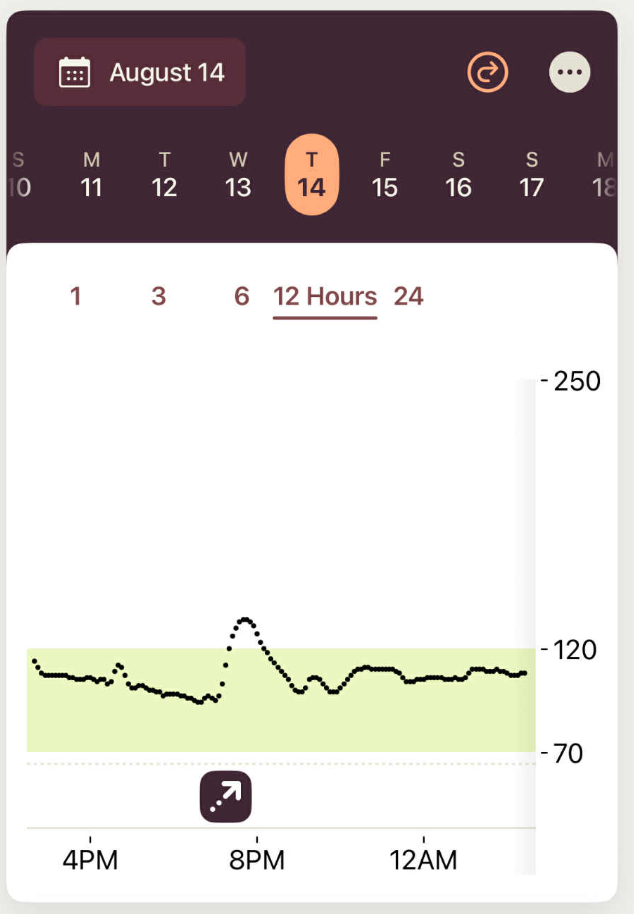The image size is (634, 914).
Task: Open the August 14 date picker
Action: tap(140, 73)
